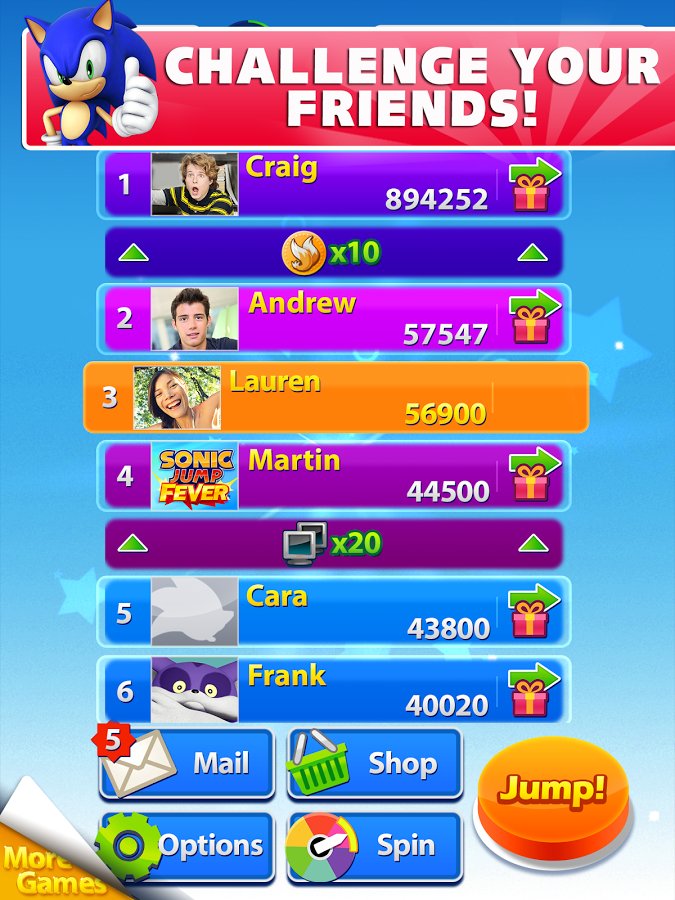Expand the x10 boost bar
Image resolution: width=675 pixels, height=900 pixels.
[x=334, y=253]
